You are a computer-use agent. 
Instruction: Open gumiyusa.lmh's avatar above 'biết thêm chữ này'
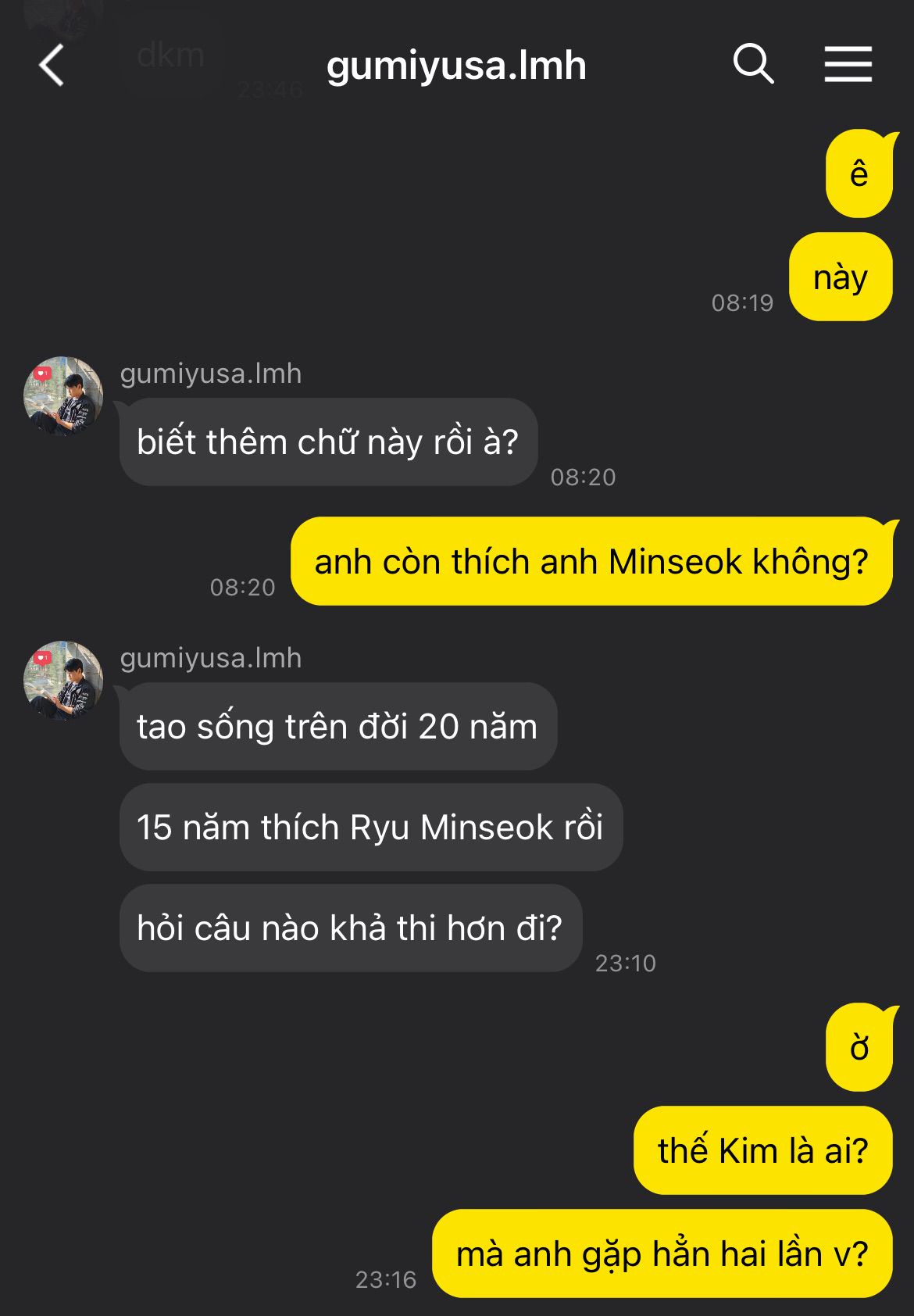[x=63, y=396]
